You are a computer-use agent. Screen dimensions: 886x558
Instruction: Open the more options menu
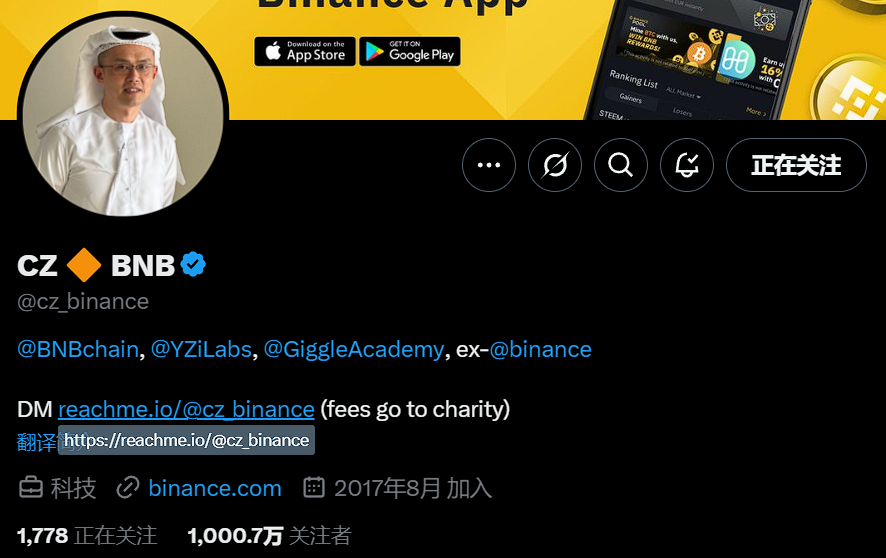489,165
